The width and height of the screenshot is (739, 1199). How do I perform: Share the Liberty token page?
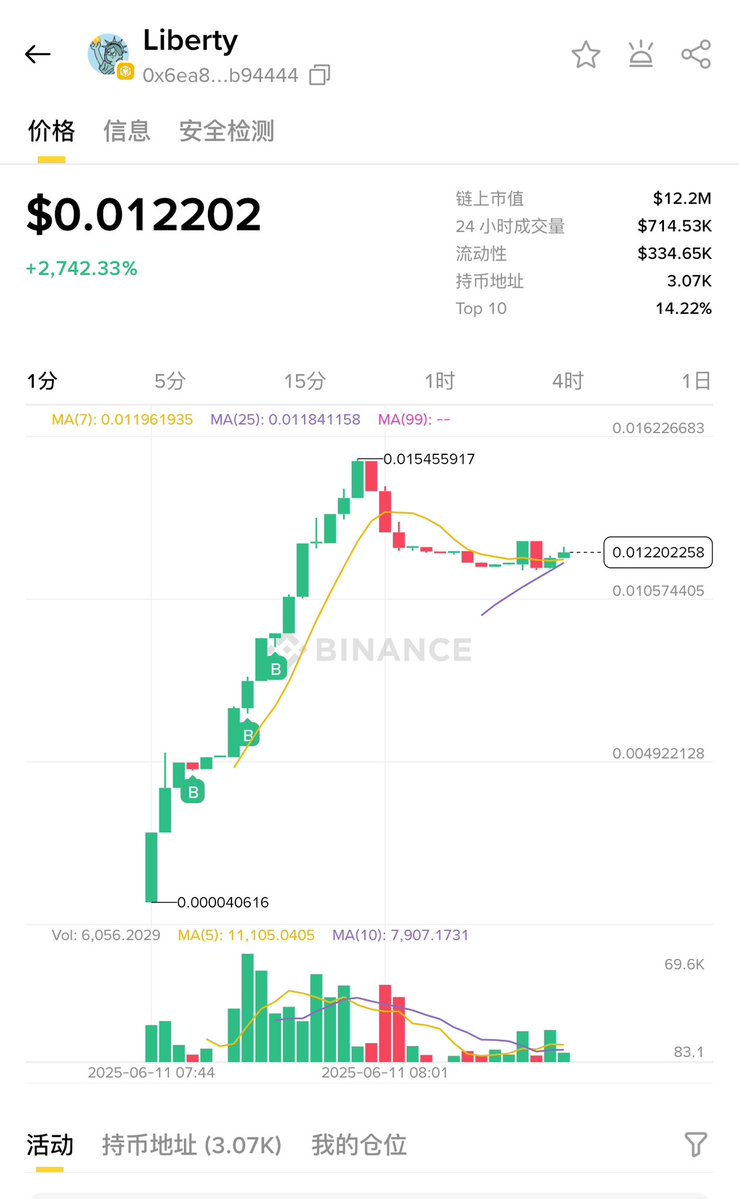click(x=696, y=54)
